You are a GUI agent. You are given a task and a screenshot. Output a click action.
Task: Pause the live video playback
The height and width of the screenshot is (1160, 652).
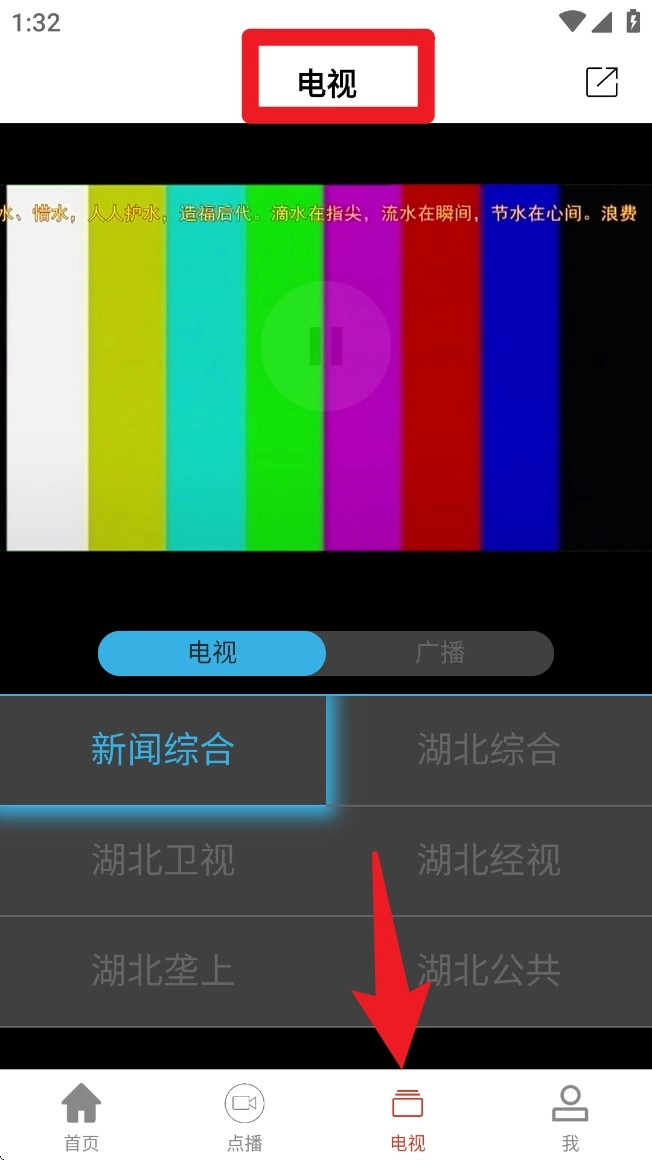(x=326, y=345)
